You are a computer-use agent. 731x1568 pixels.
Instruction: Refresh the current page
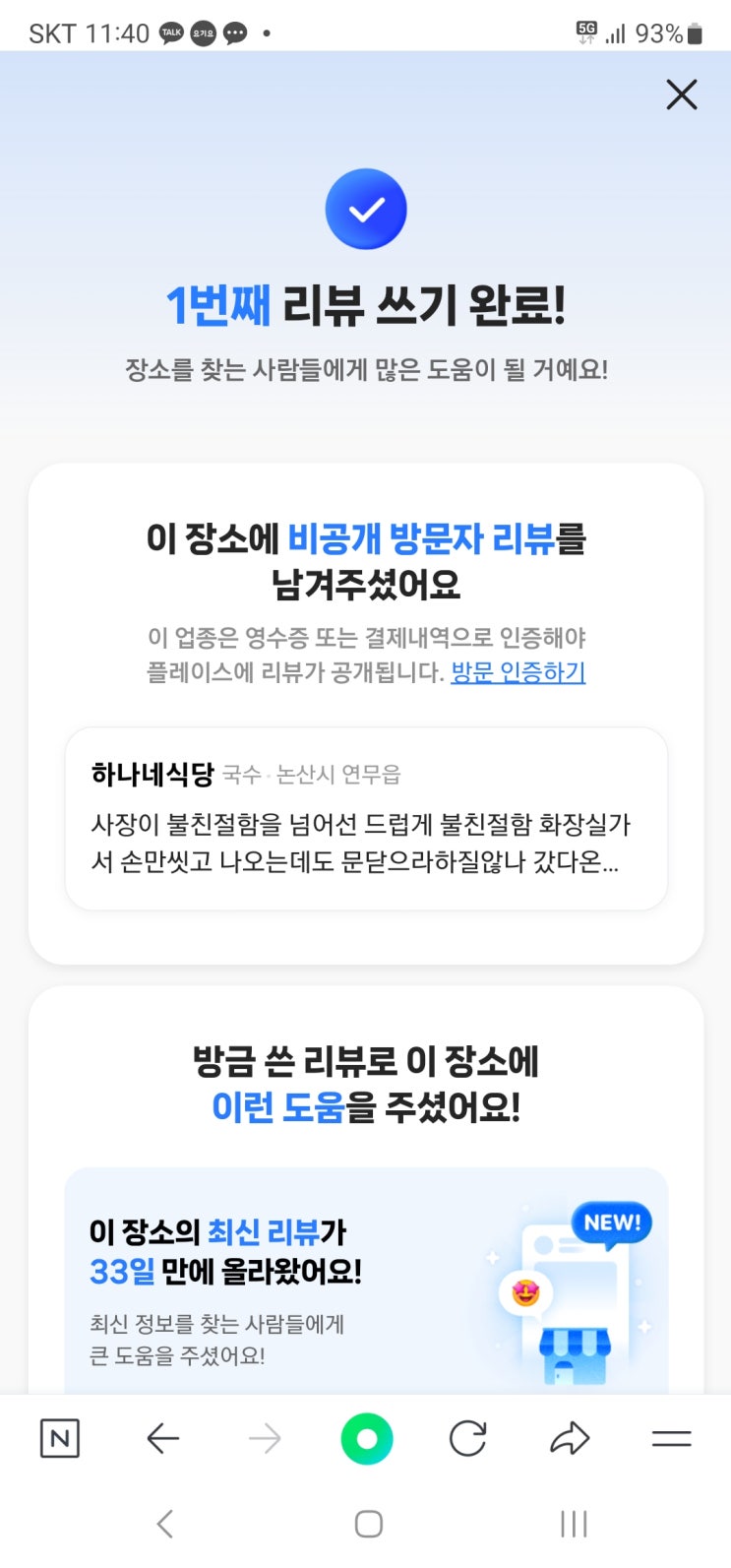click(466, 1438)
